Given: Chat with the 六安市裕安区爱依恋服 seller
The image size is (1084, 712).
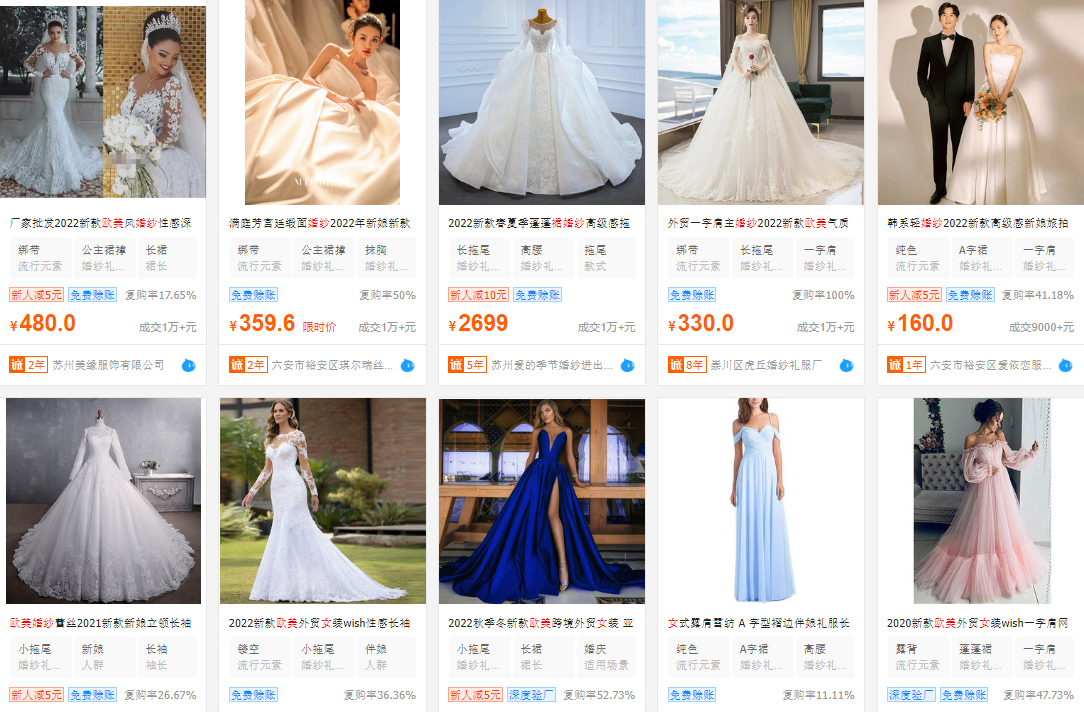Looking at the screenshot, I should (x=1066, y=366).
